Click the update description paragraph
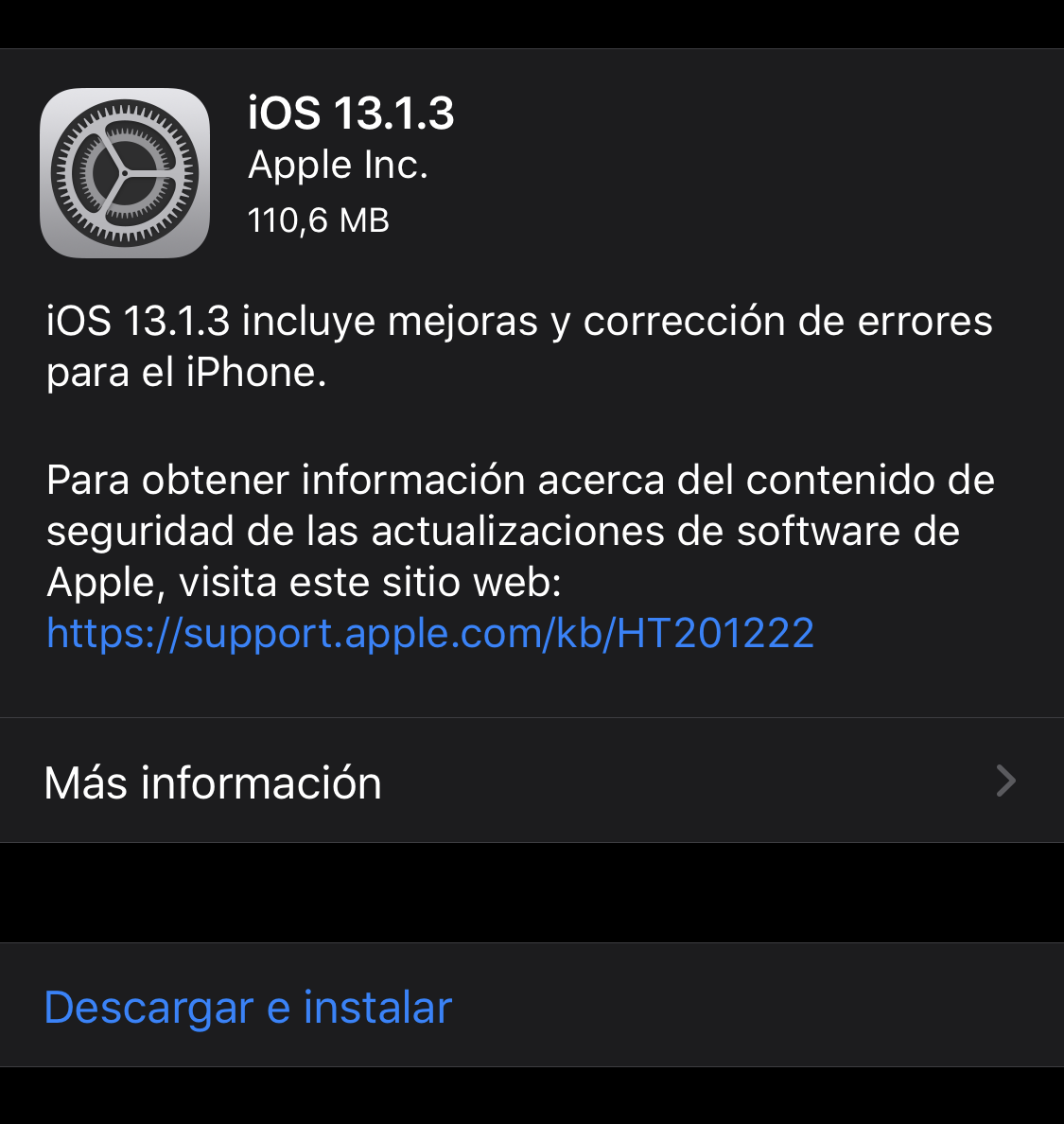 [518, 345]
